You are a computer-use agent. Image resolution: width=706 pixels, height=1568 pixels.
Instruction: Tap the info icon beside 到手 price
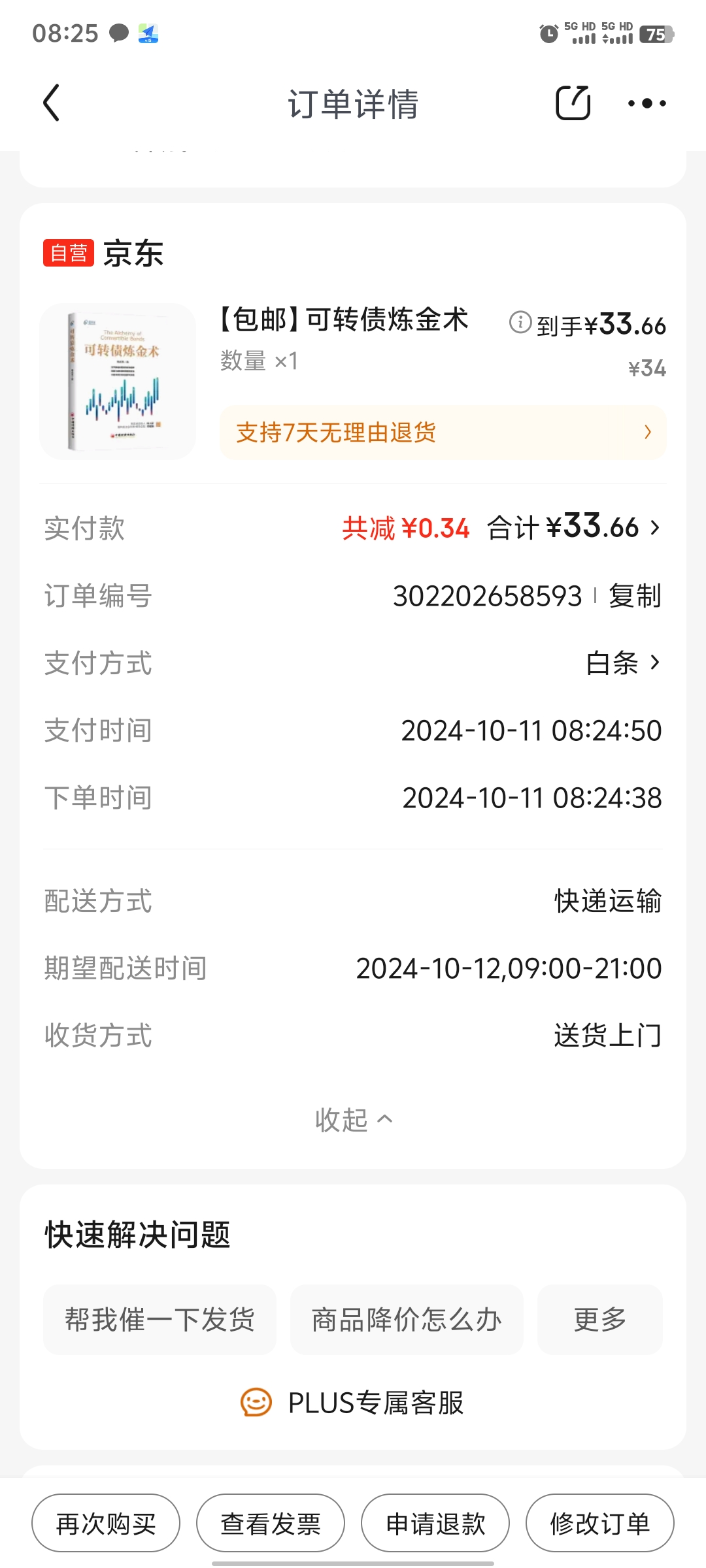coord(520,322)
